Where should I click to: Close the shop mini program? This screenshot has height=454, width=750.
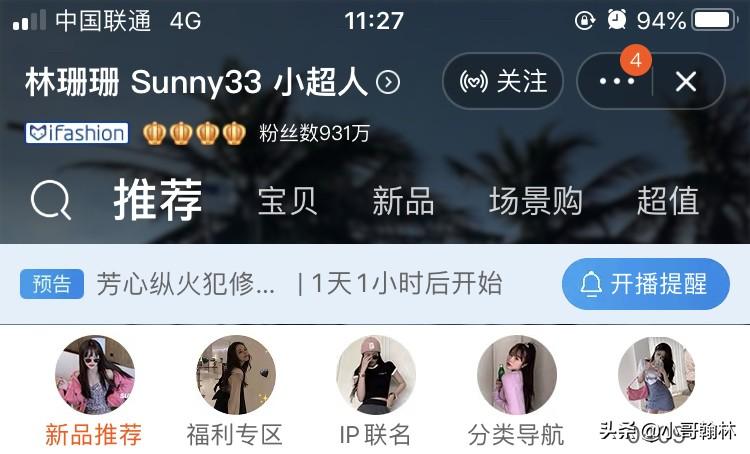[685, 81]
